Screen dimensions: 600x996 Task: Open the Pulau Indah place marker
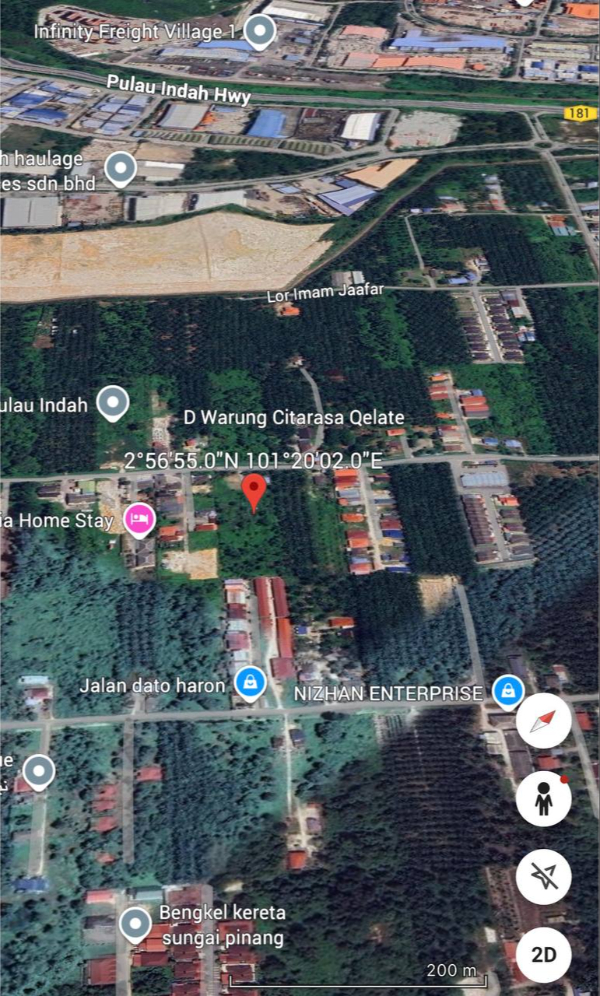tap(113, 404)
